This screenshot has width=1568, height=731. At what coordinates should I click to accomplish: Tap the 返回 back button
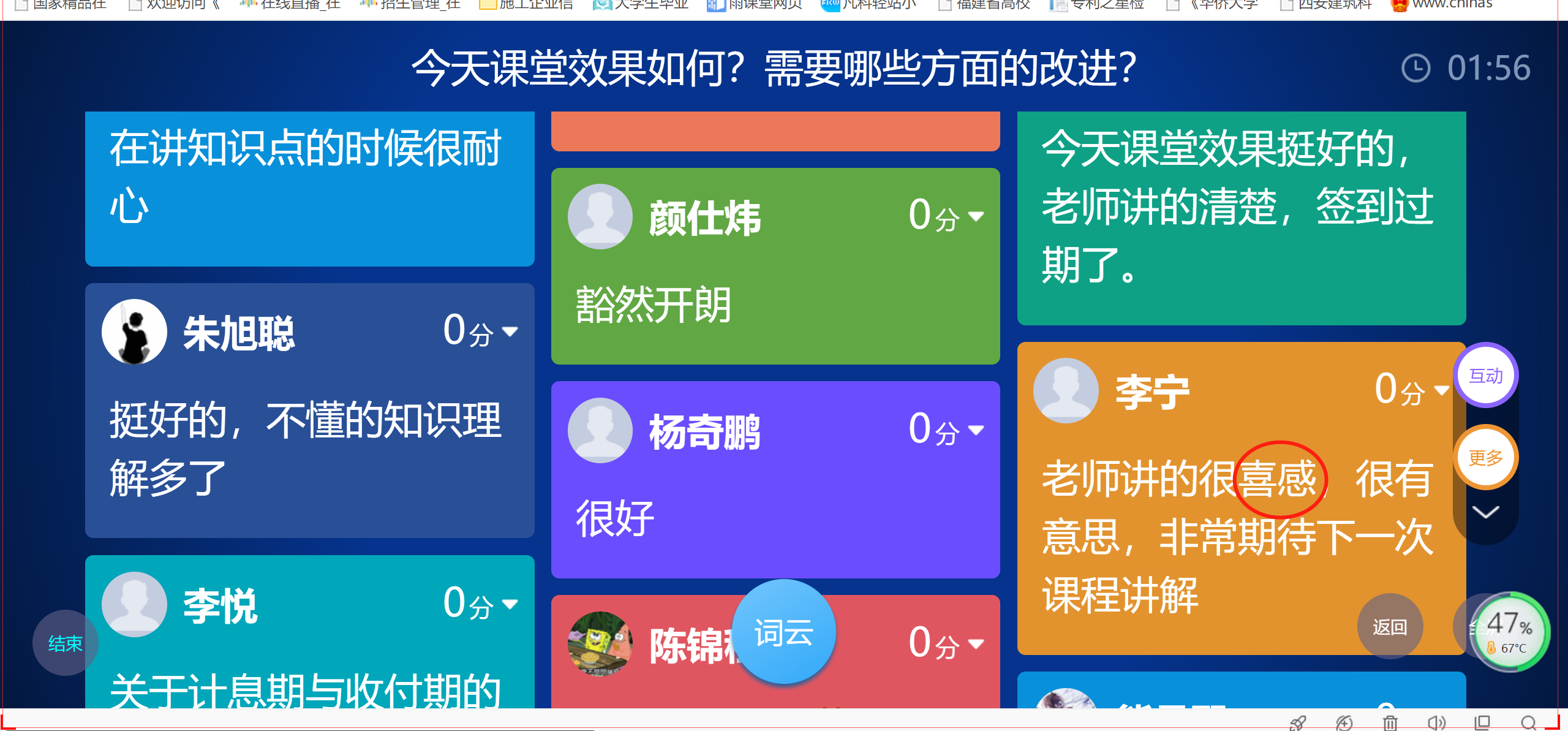click(x=1389, y=627)
